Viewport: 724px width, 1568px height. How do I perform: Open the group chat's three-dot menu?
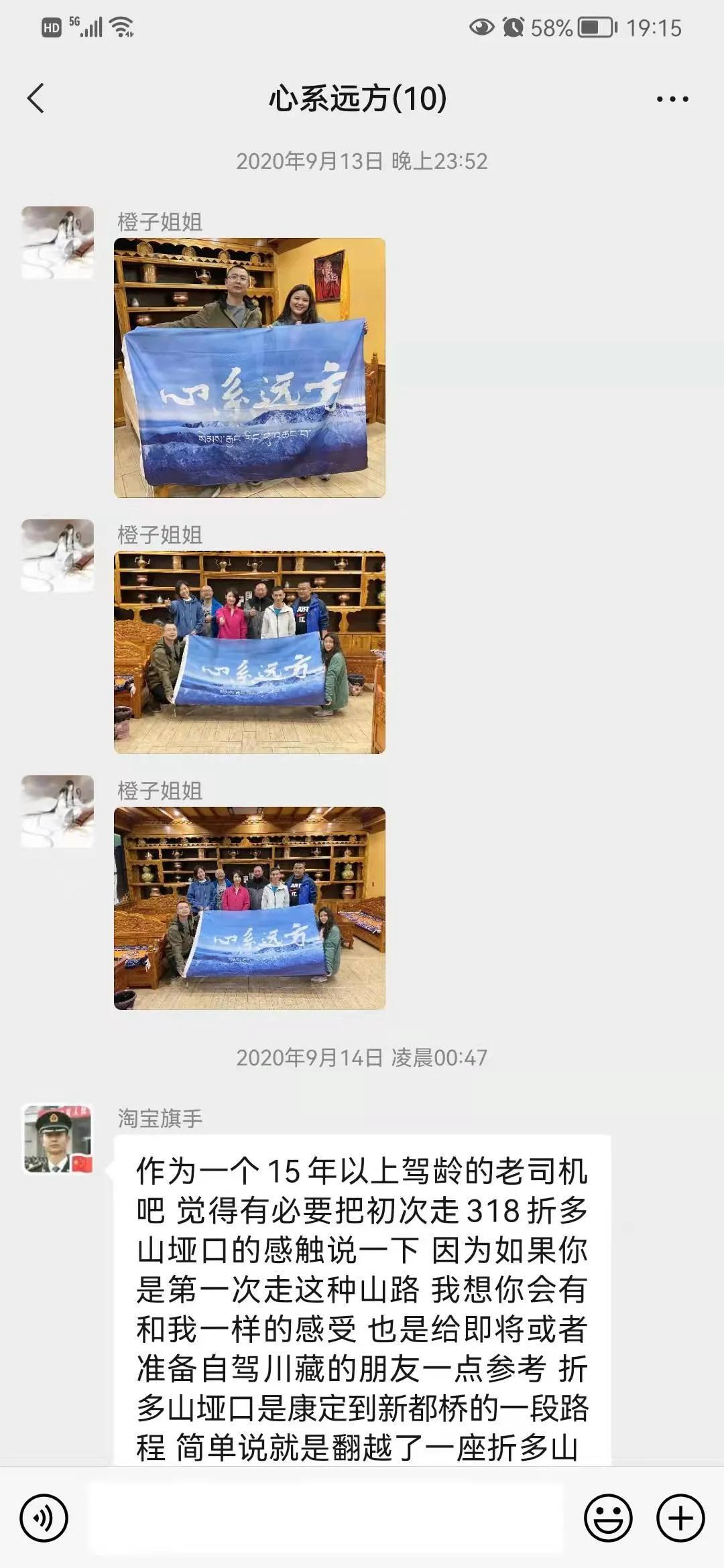coord(672,99)
